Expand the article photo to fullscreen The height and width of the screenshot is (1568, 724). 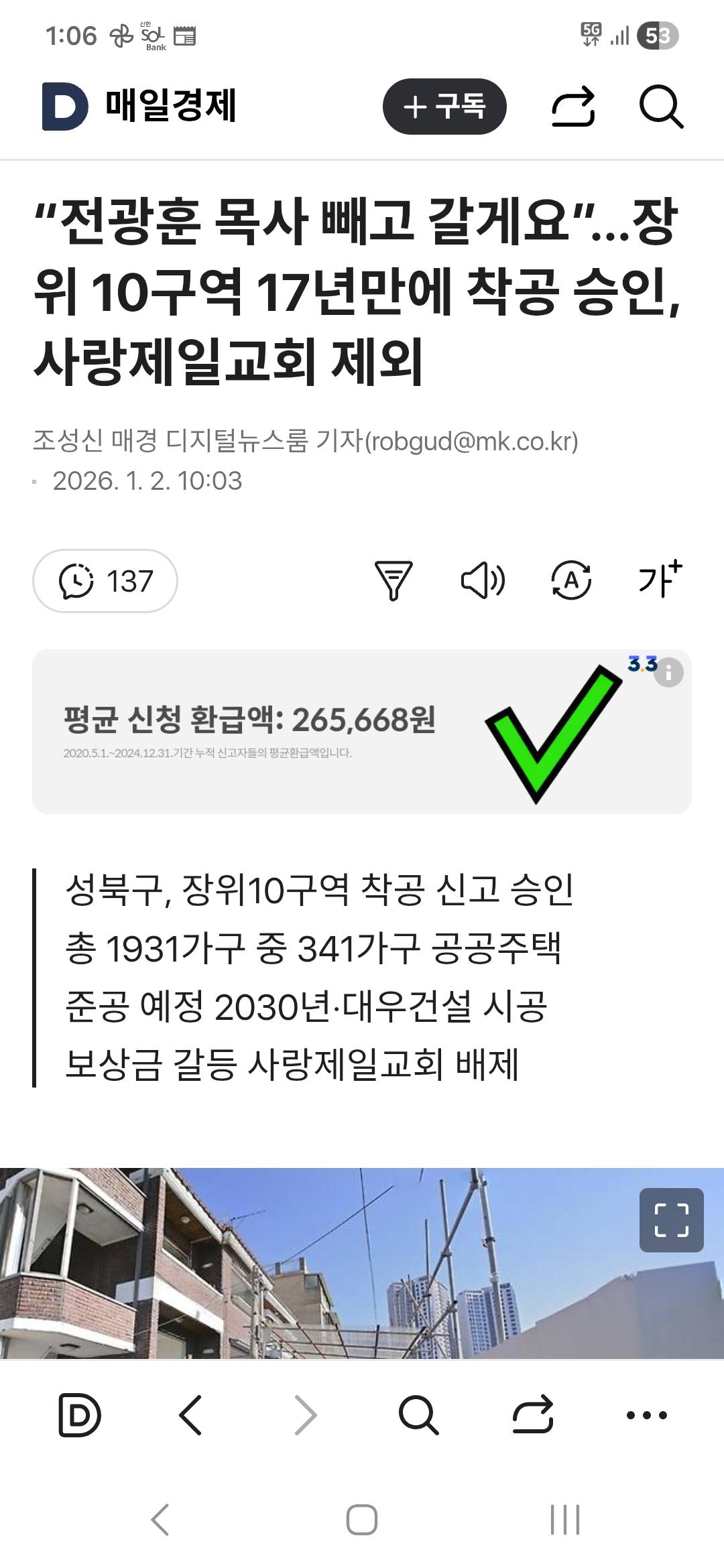coord(671,1220)
